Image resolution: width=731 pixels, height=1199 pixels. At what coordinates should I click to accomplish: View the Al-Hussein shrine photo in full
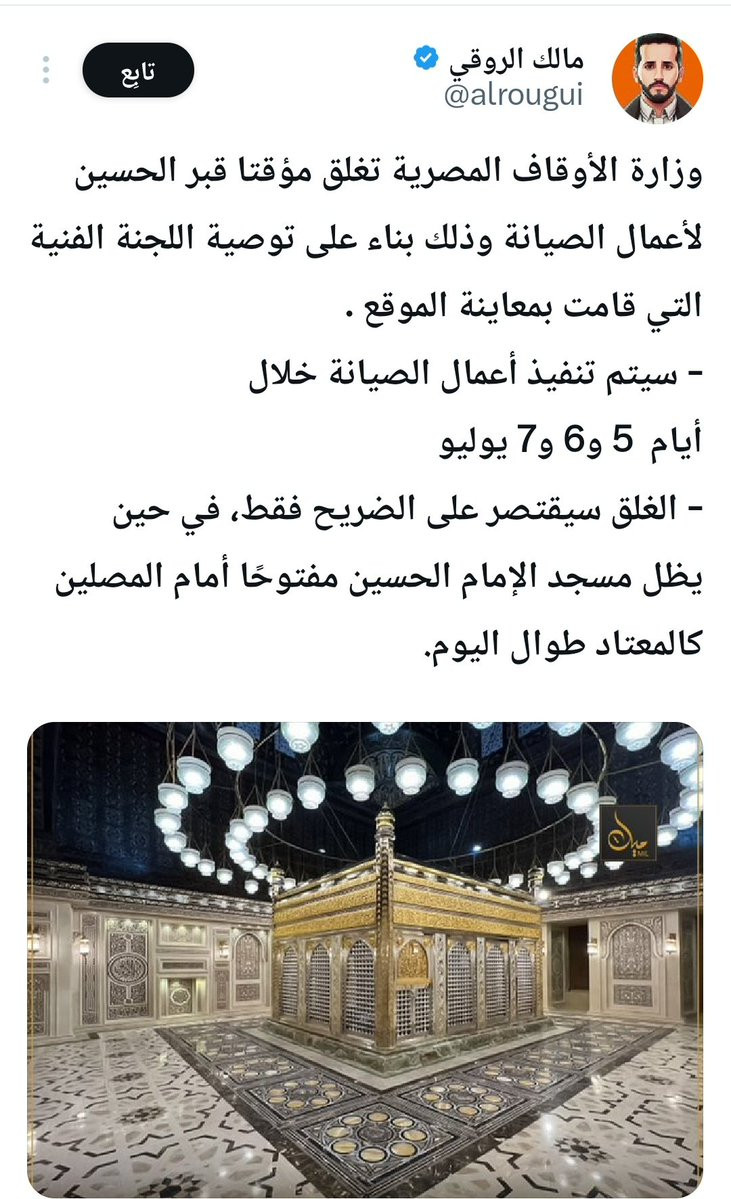(365, 960)
